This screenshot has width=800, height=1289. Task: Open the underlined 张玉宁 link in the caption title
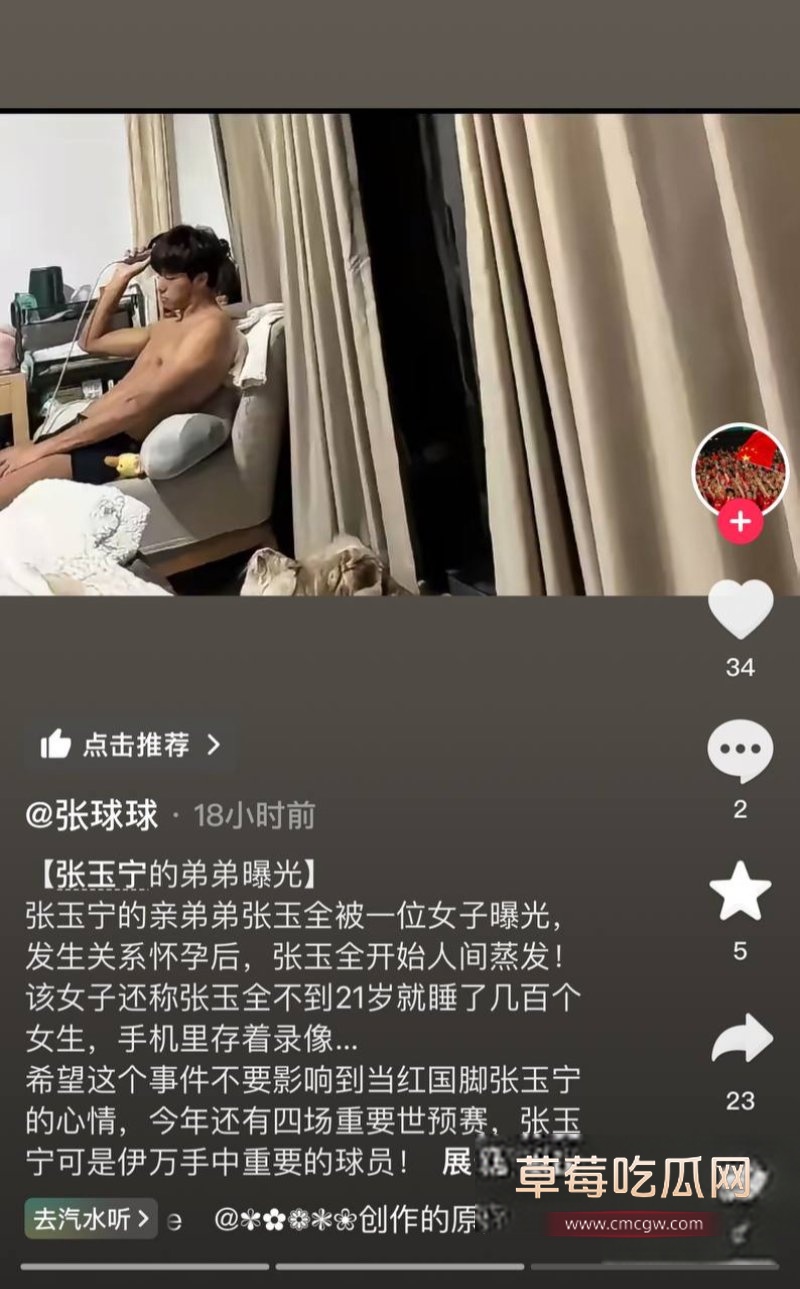point(101,874)
